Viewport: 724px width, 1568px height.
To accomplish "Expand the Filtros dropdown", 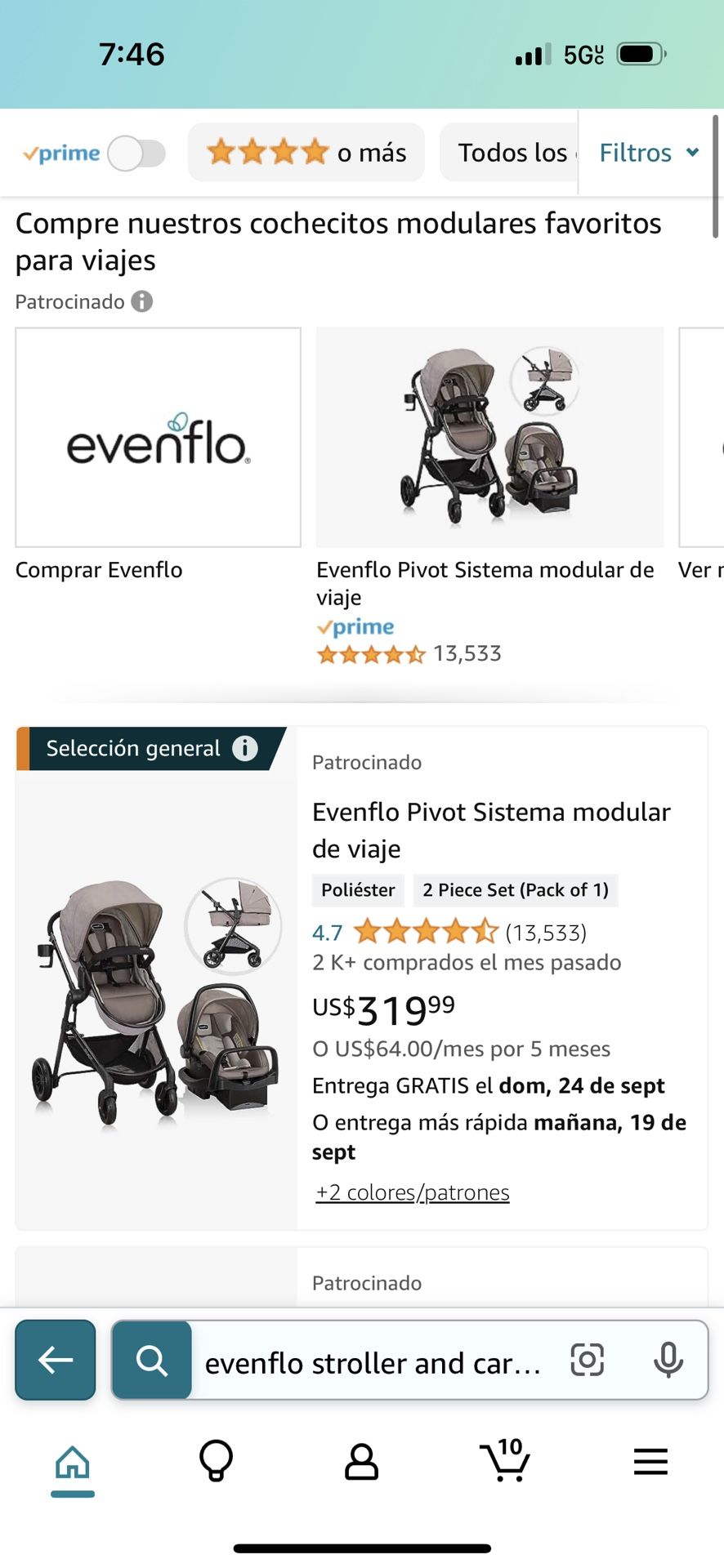I will tap(648, 153).
